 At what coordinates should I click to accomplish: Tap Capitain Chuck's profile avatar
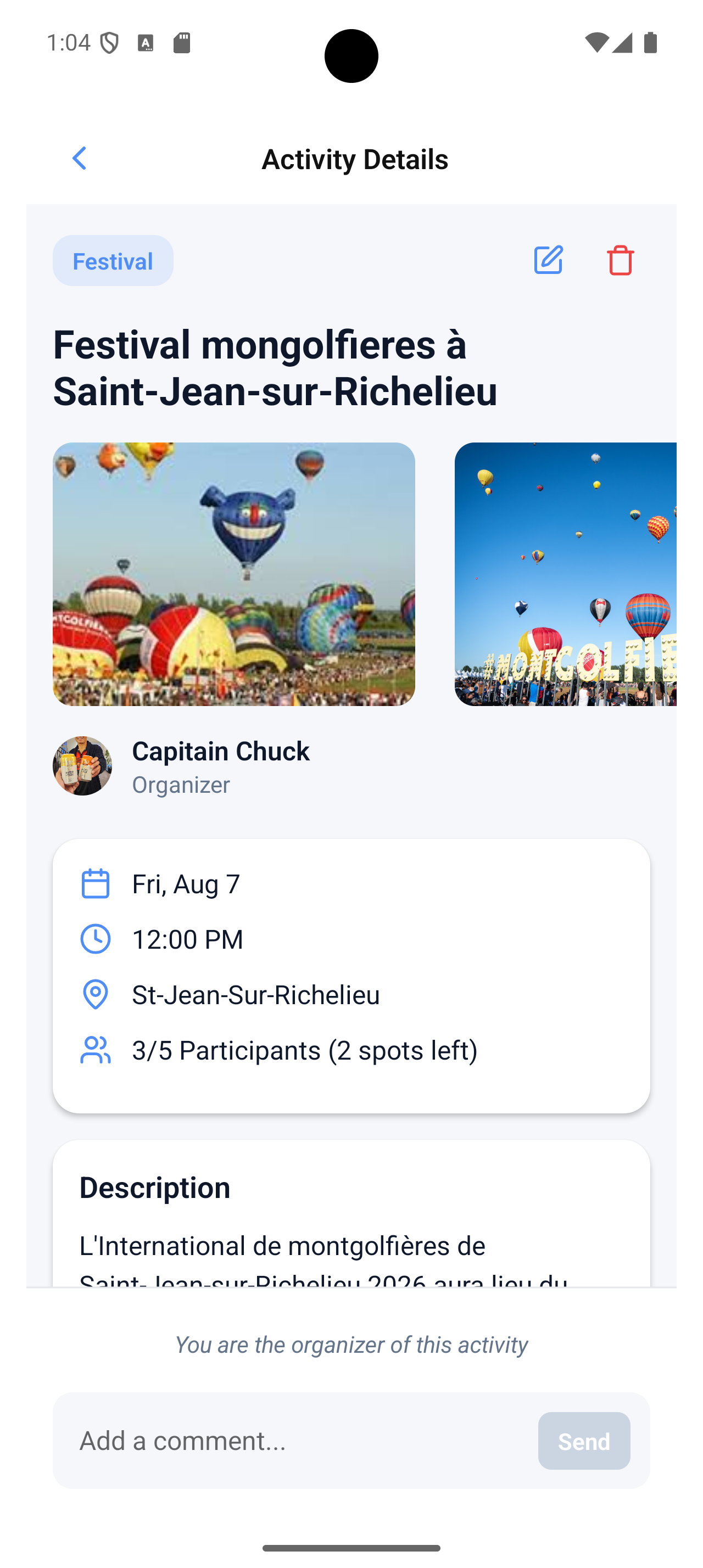pyautogui.click(x=83, y=766)
